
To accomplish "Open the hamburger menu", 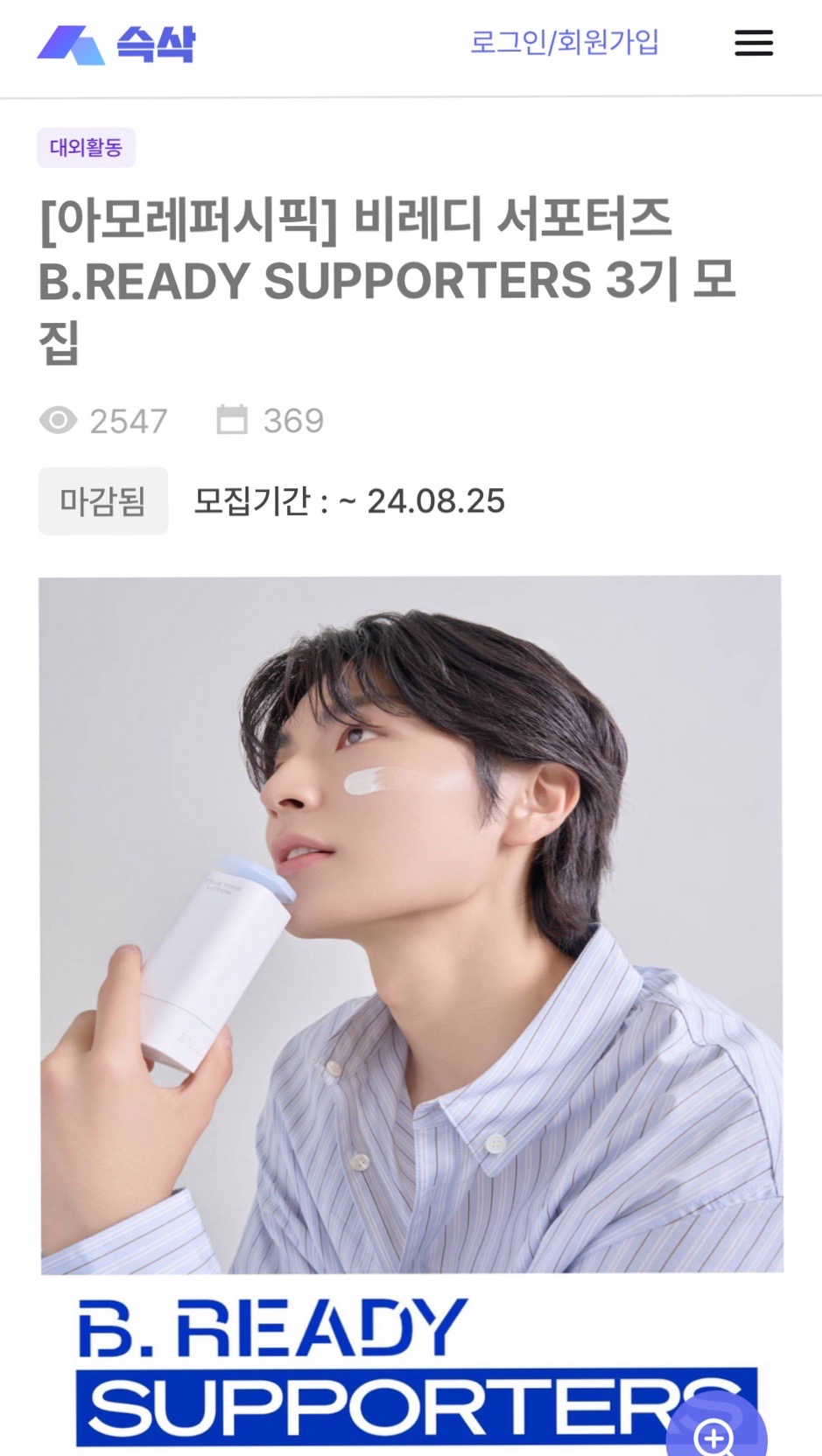I will (x=753, y=43).
